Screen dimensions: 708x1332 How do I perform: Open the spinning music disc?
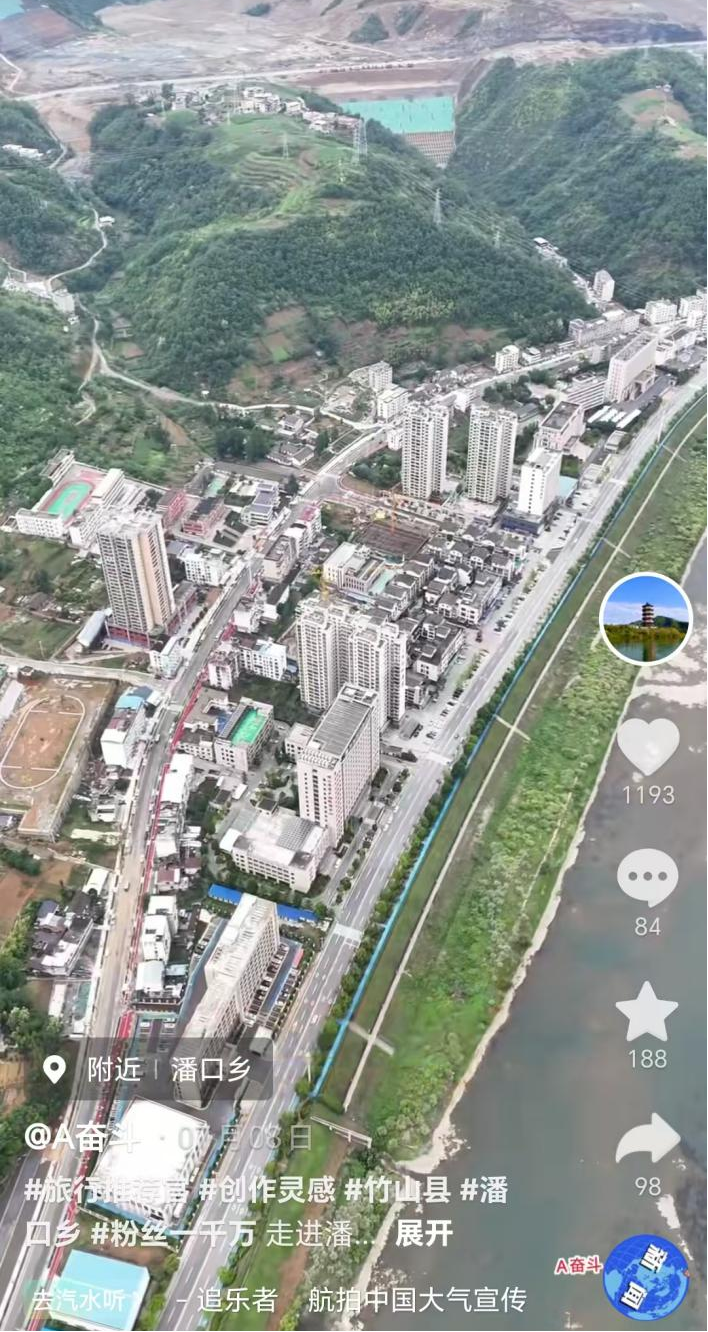(646, 1278)
